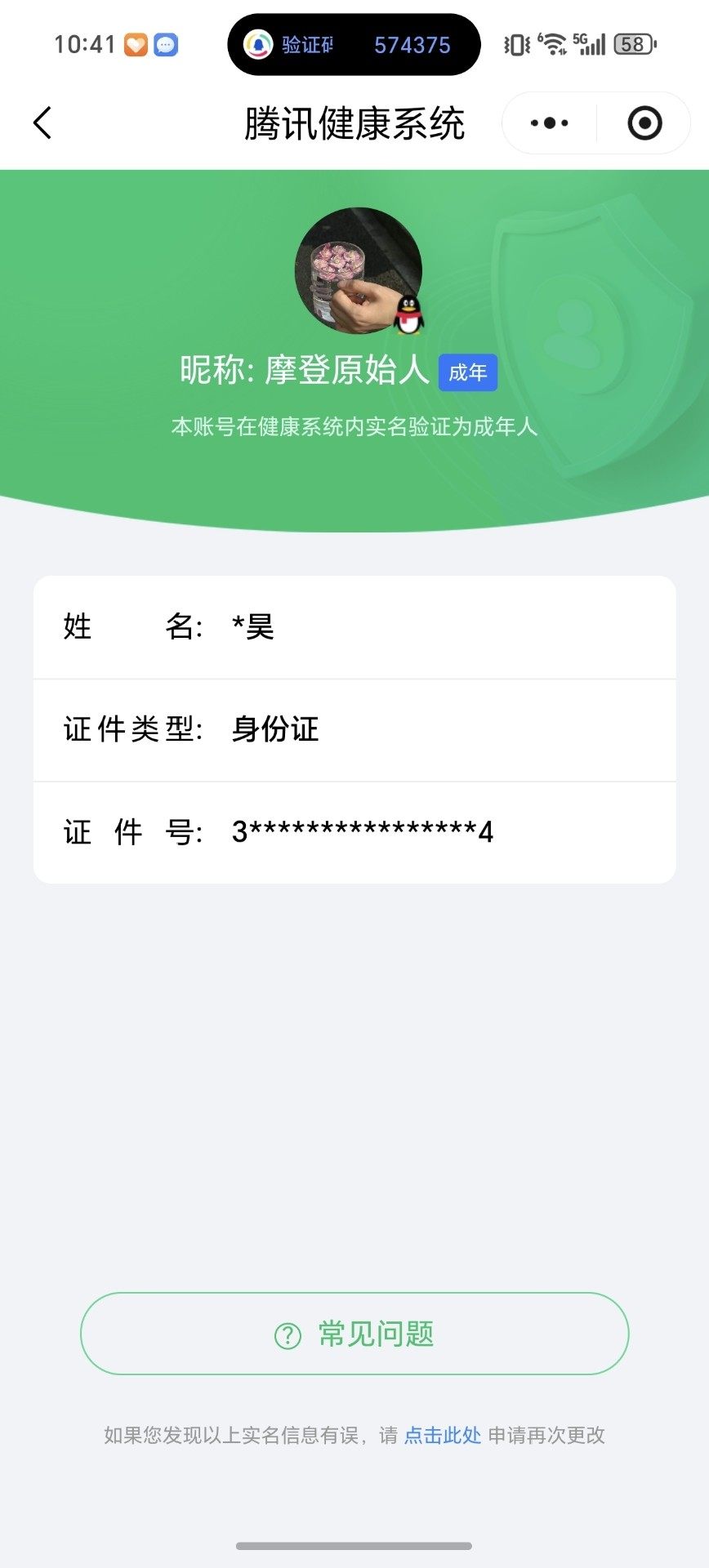The image size is (709, 1568).
Task: Tap the back arrow to exit 腾讯健康系统
Action: pos(41,122)
